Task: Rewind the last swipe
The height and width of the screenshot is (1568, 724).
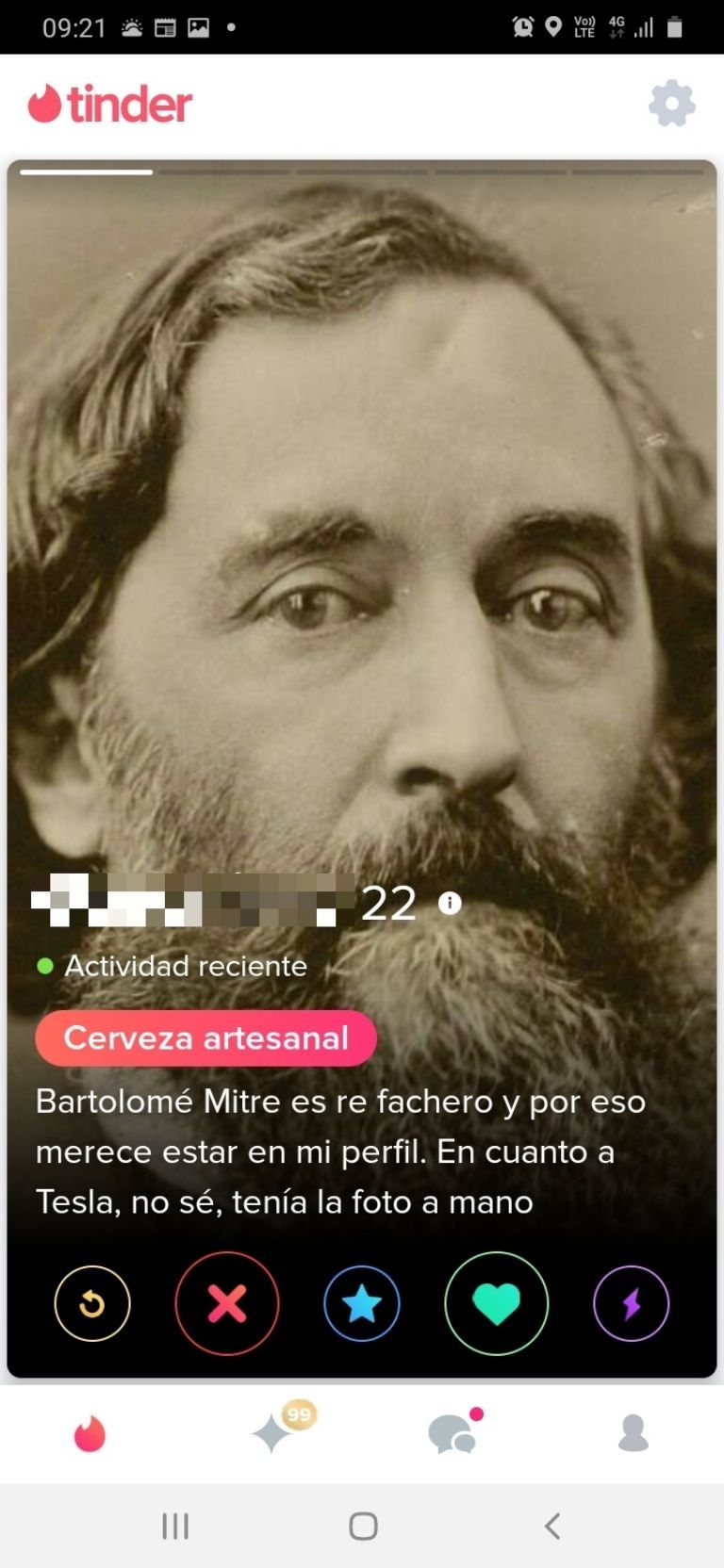Action: (x=92, y=1303)
